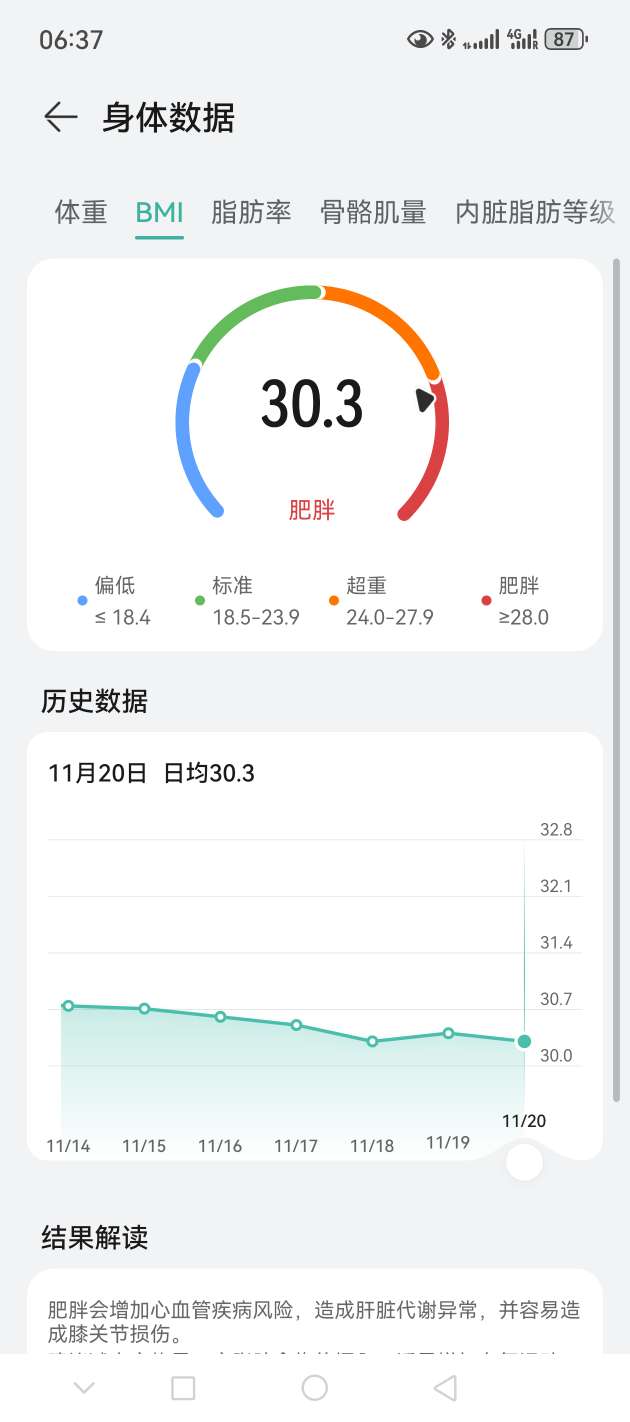Open recent apps from navigation bar
Image resolution: width=630 pixels, height=1422 pixels.
coord(183,1387)
